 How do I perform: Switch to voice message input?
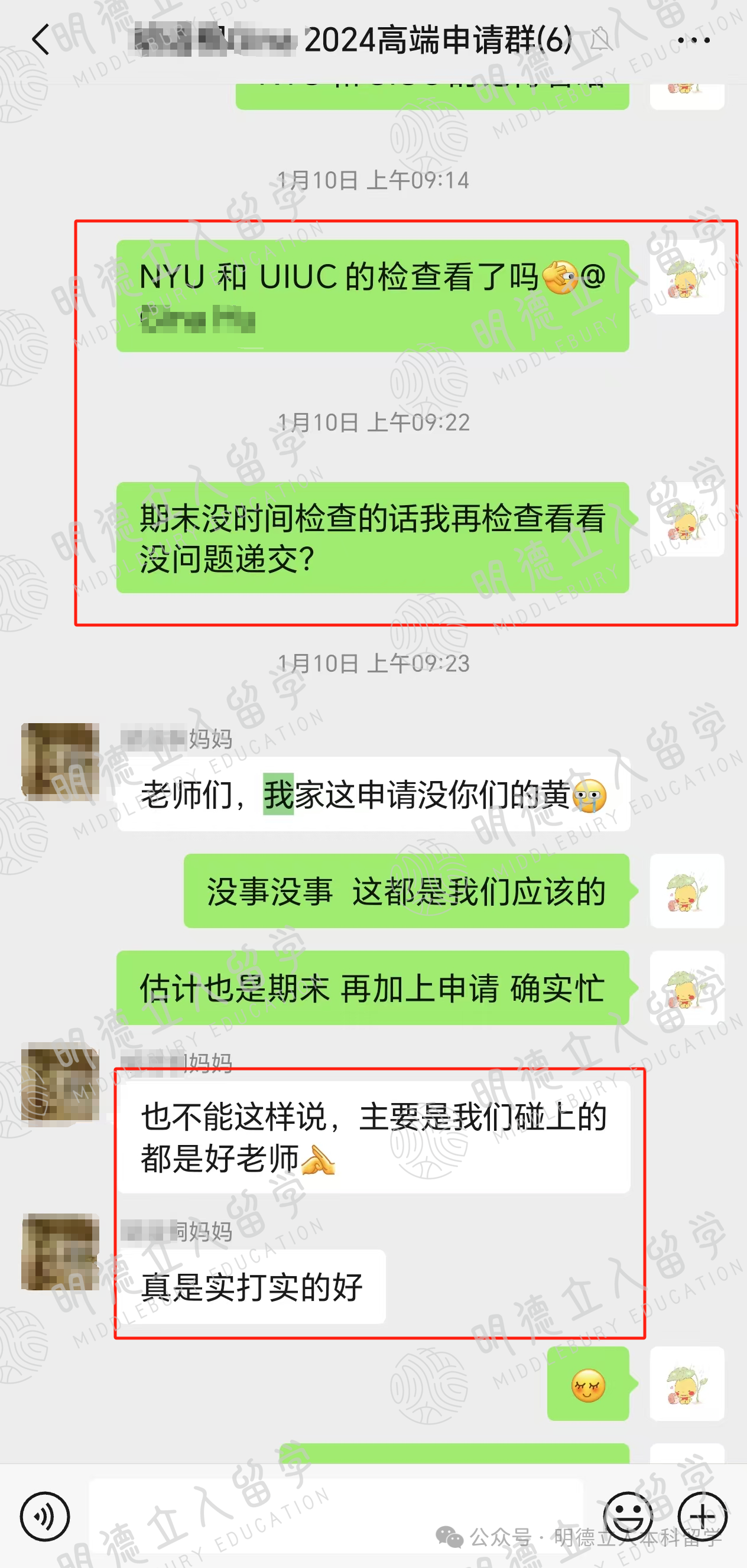(45, 1516)
